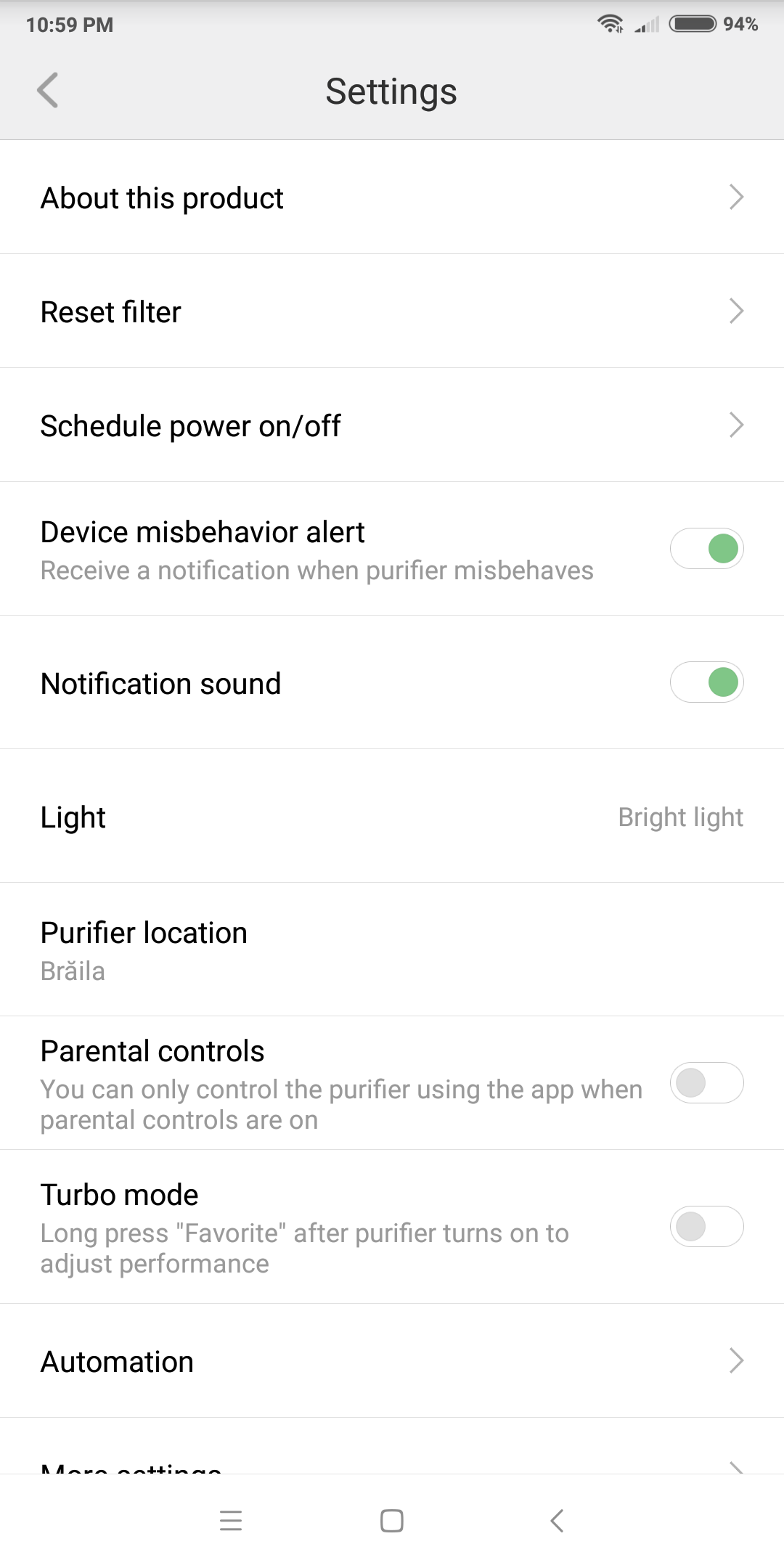Go back from the Settings screen
Viewport: 784px width, 1568px height.
(x=48, y=91)
